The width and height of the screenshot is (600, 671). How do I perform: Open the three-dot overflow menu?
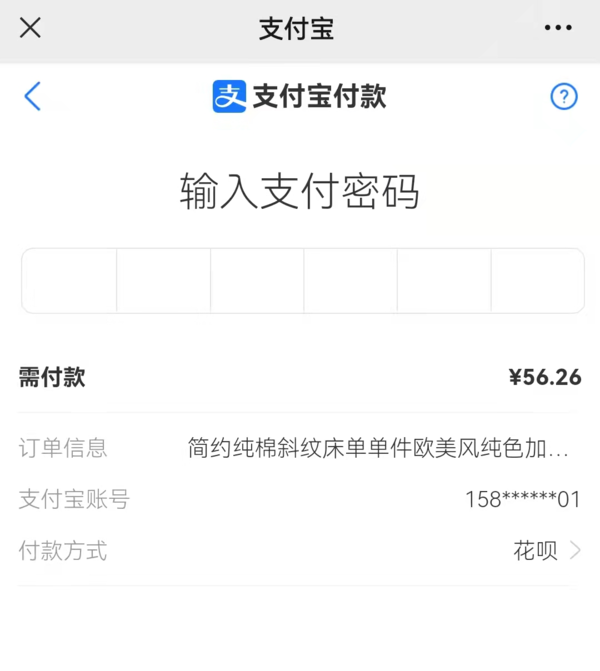(x=558, y=28)
